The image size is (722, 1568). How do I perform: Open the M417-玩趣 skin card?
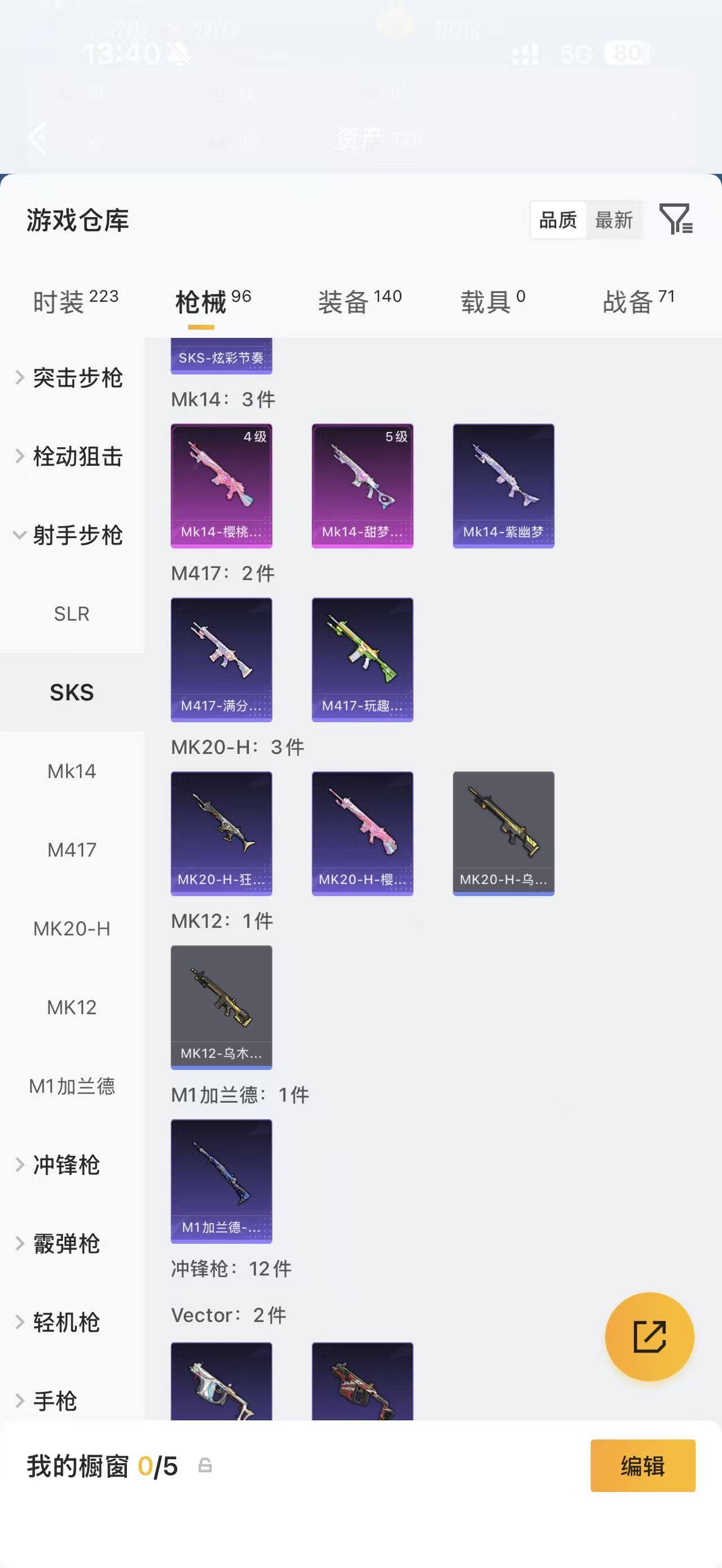tap(362, 660)
